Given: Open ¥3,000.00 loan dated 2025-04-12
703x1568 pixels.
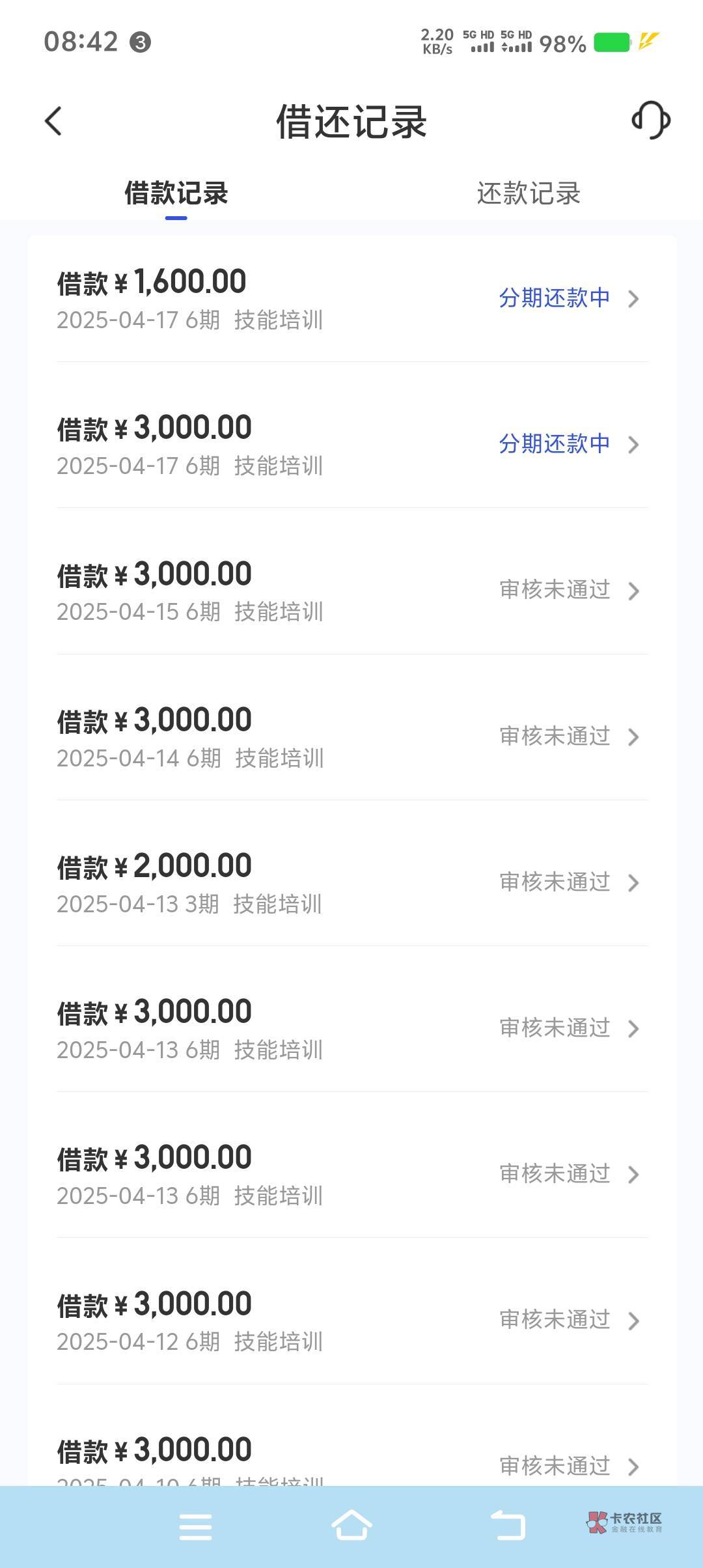Looking at the screenshot, I should pos(351,1321).
